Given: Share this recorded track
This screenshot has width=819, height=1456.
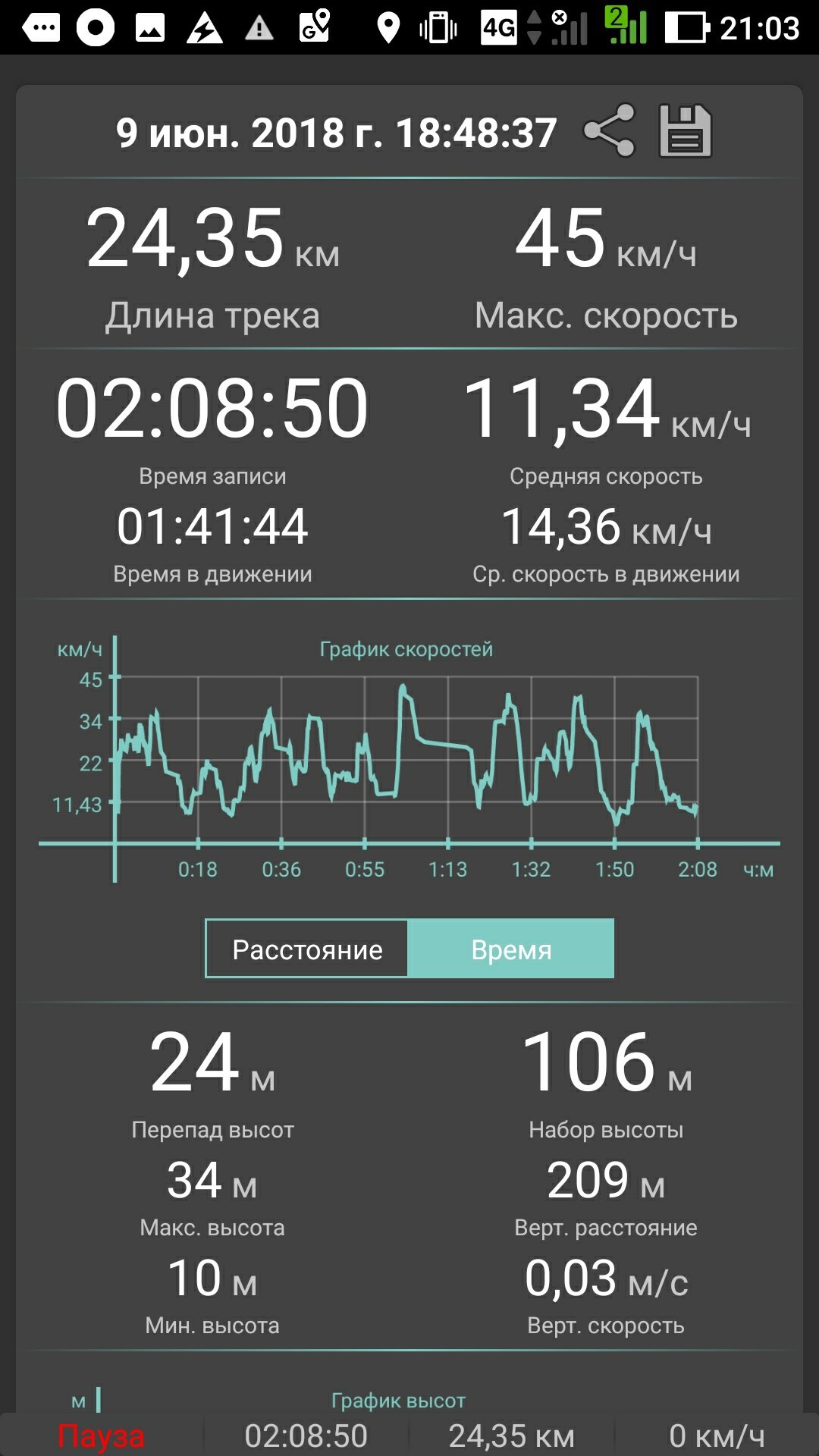Looking at the screenshot, I should pyautogui.click(x=609, y=130).
